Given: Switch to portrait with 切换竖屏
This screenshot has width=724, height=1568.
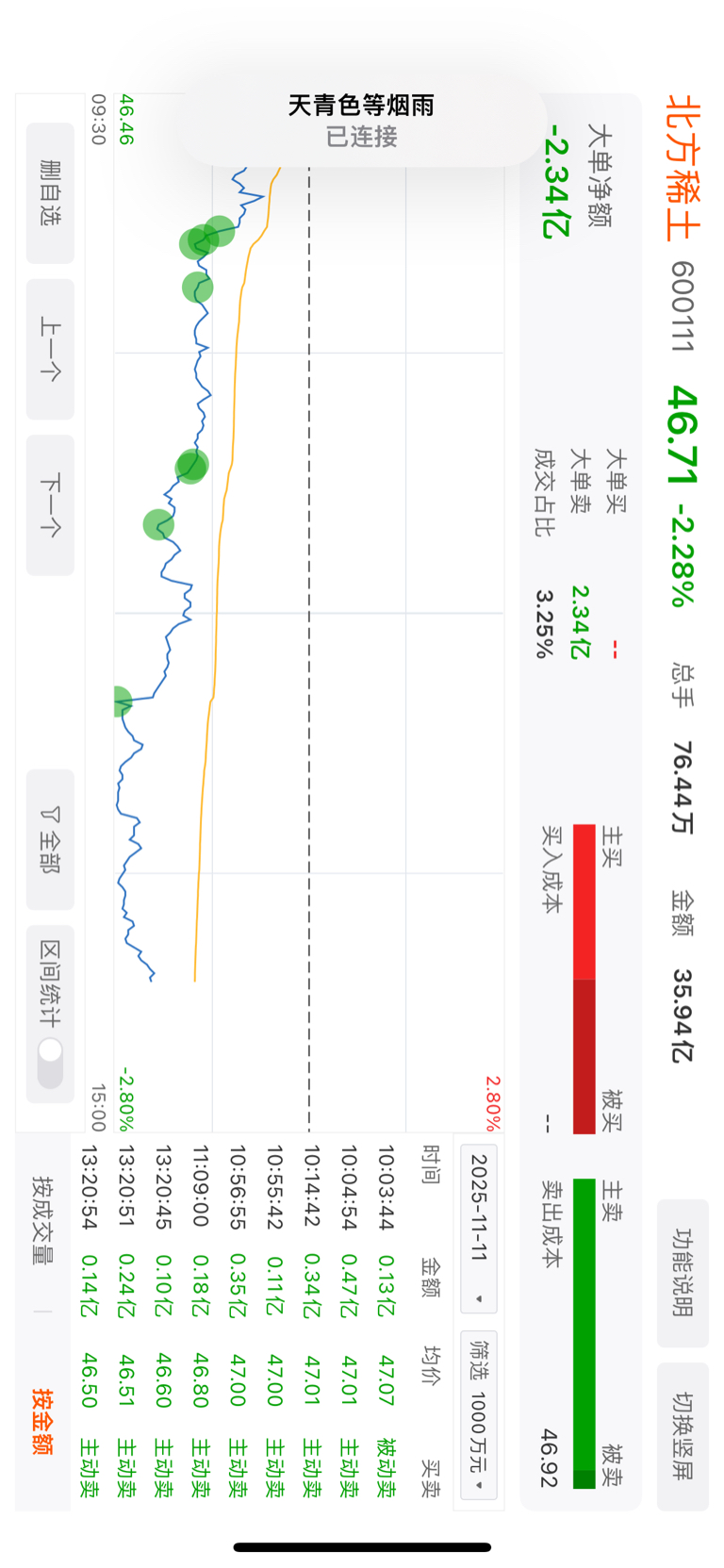Looking at the screenshot, I should pos(682,1435).
